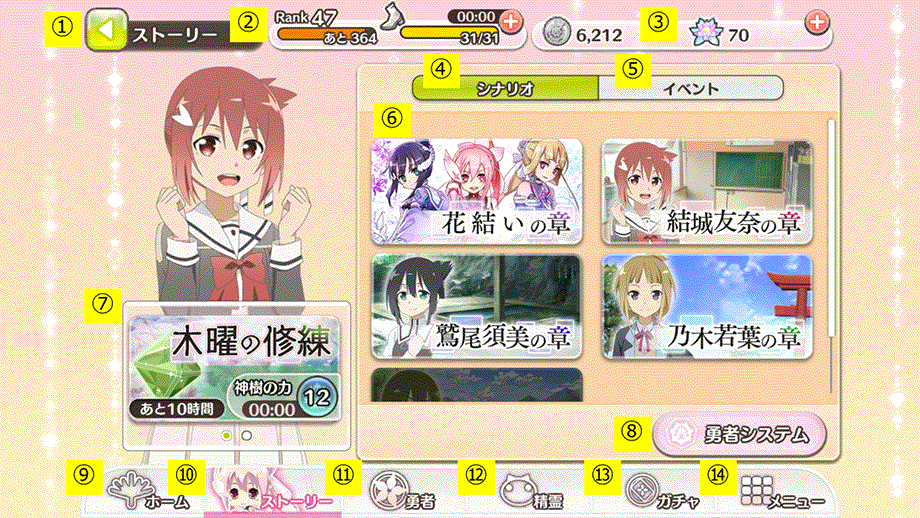Screen dimensions: 920x518
Task: Open the 精霊 tab
Action: (x=532, y=492)
